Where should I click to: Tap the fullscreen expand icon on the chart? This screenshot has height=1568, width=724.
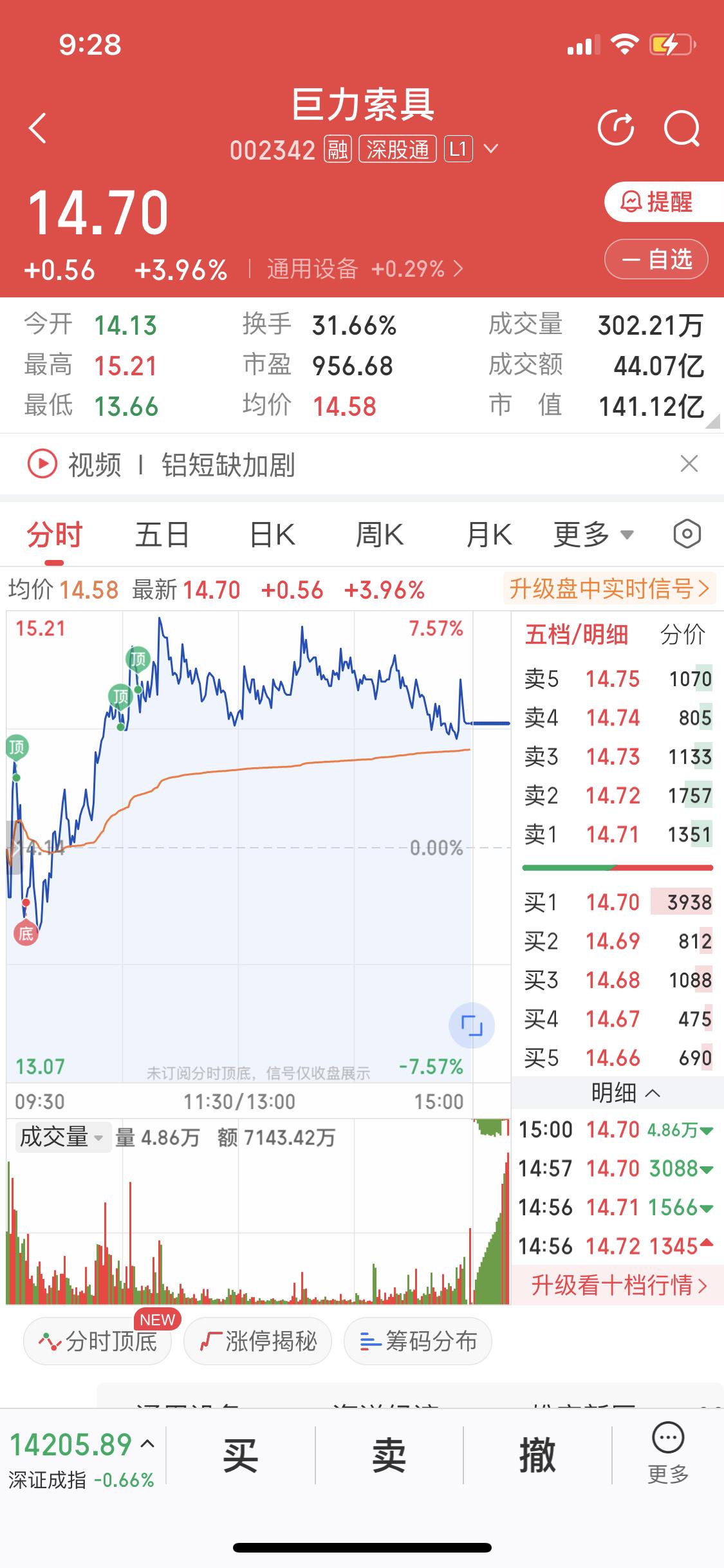tap(472, 1026)
